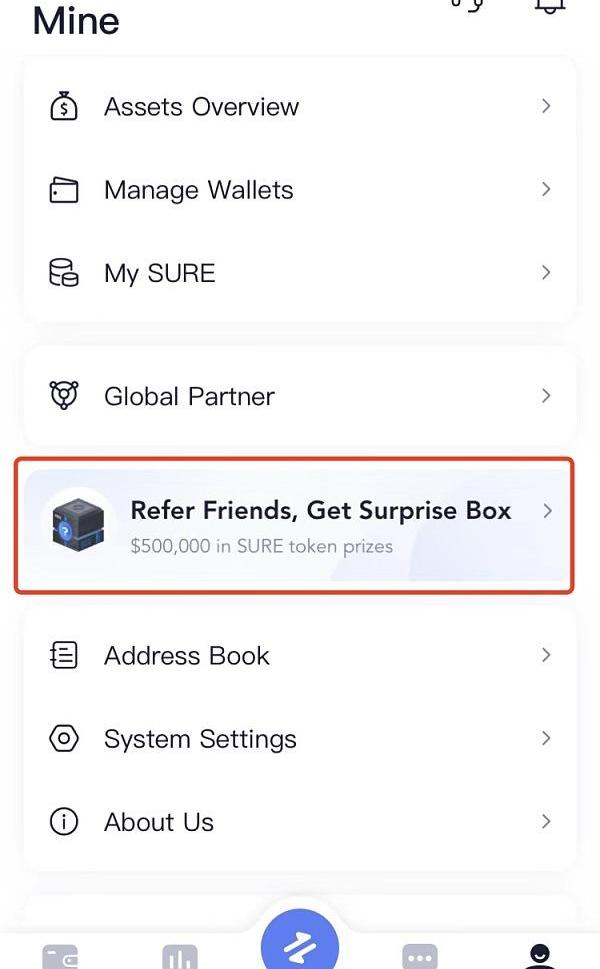This screenshot has width=600, height=969.
Task: Go to My SURE
Action: [300, 273]
